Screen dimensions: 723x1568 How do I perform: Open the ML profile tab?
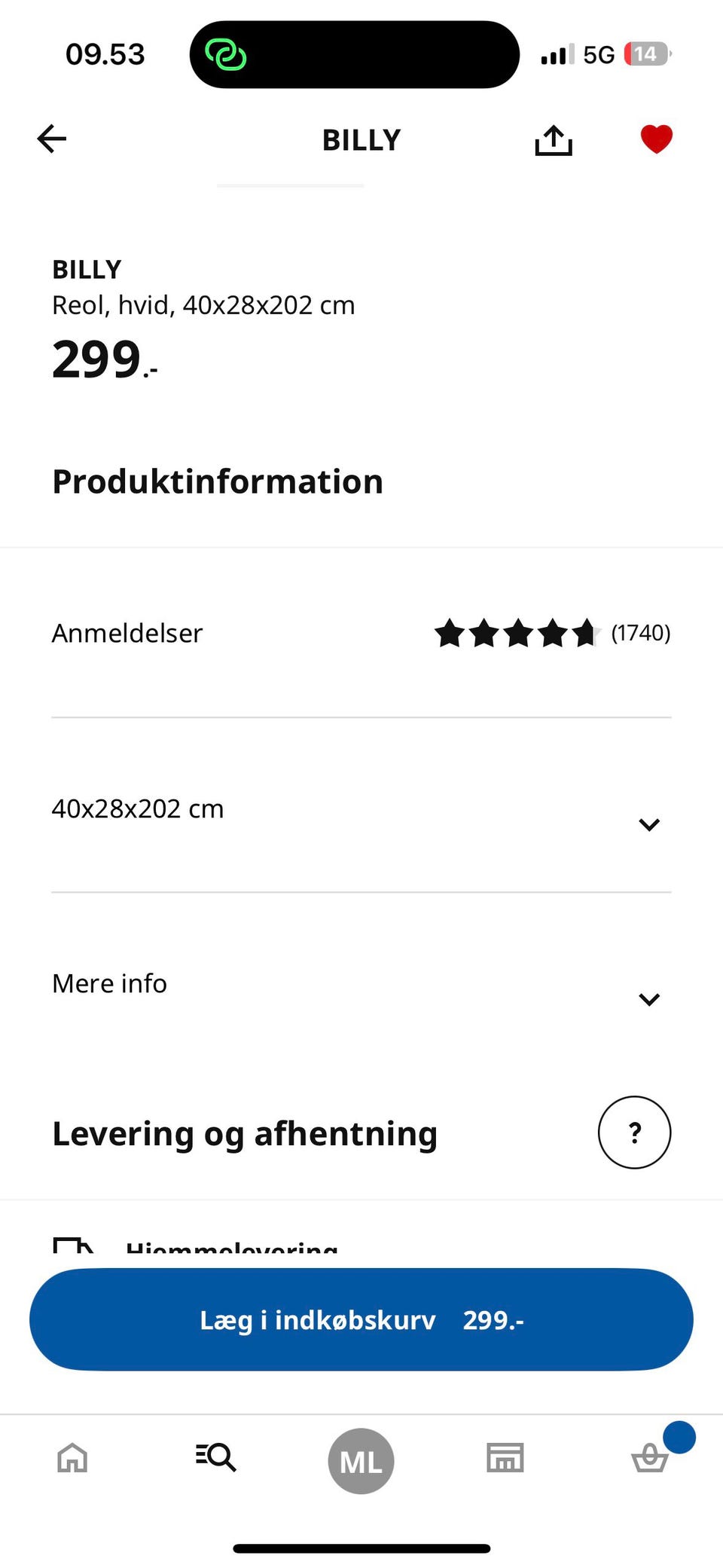point(361,1461)
